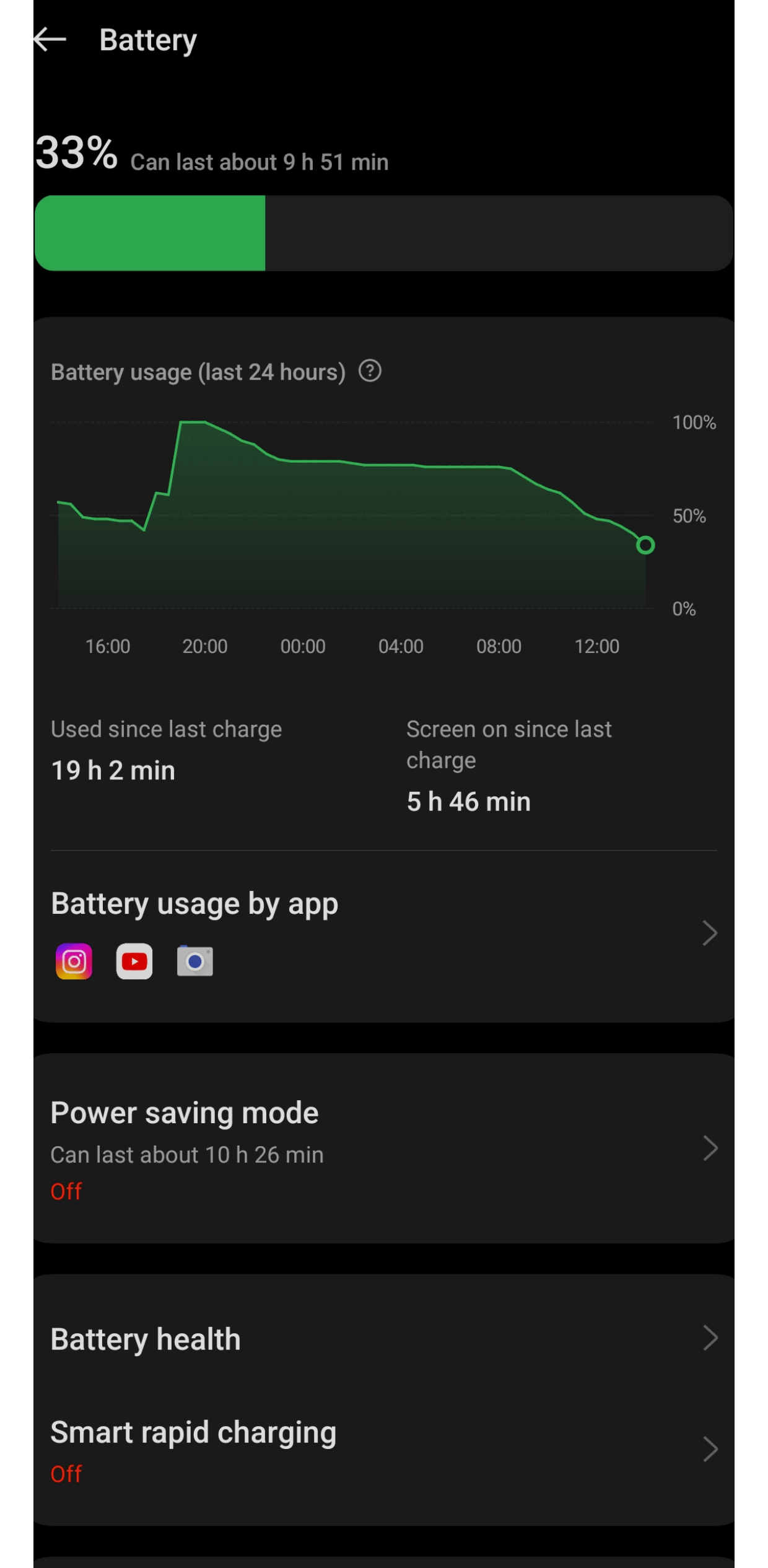Open Camera app battery usage details
Image resolution: width=768 pixels, height=1568 pixels.
[x=195, y=961]
